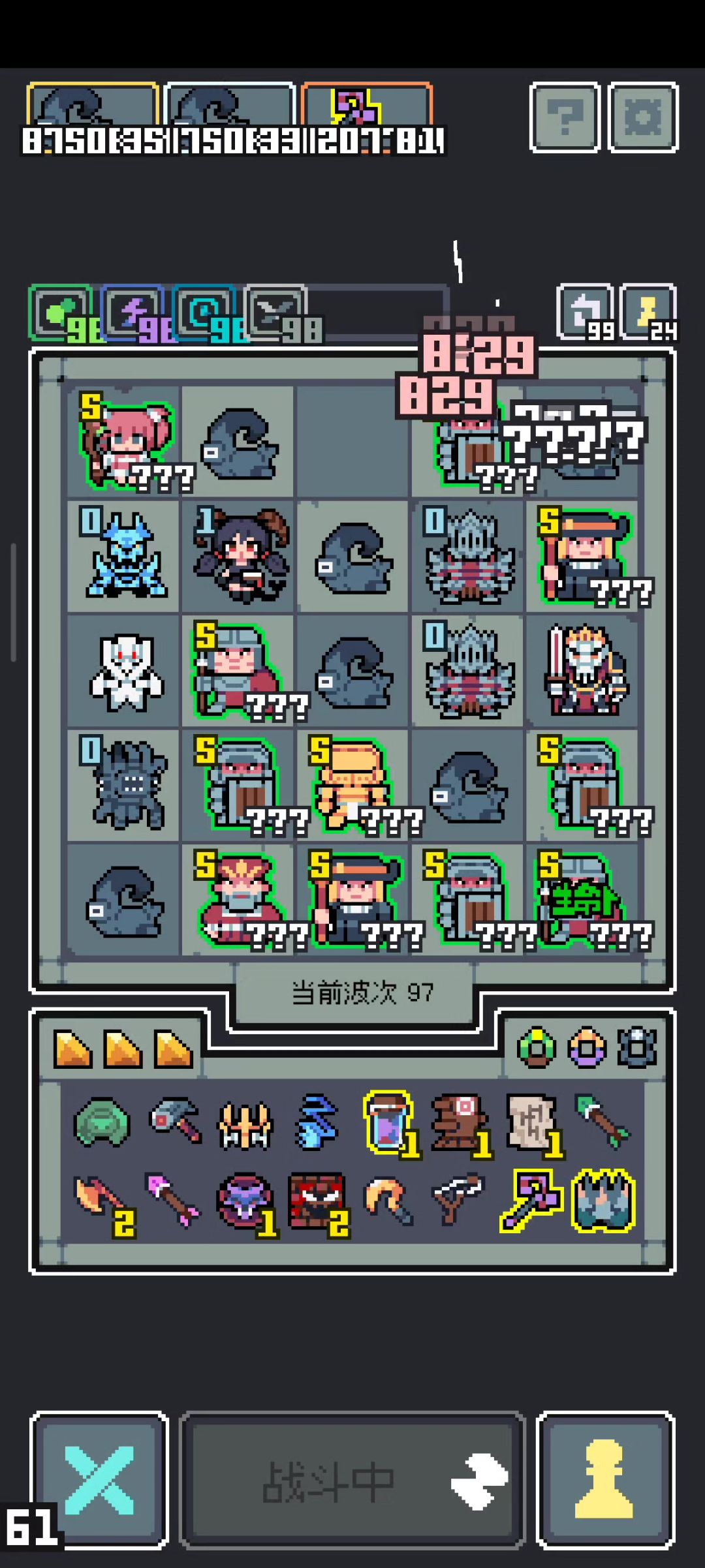Tap the green helmet item
Viewport: 705px width, 1568px height.
(x=102, y=1122)
